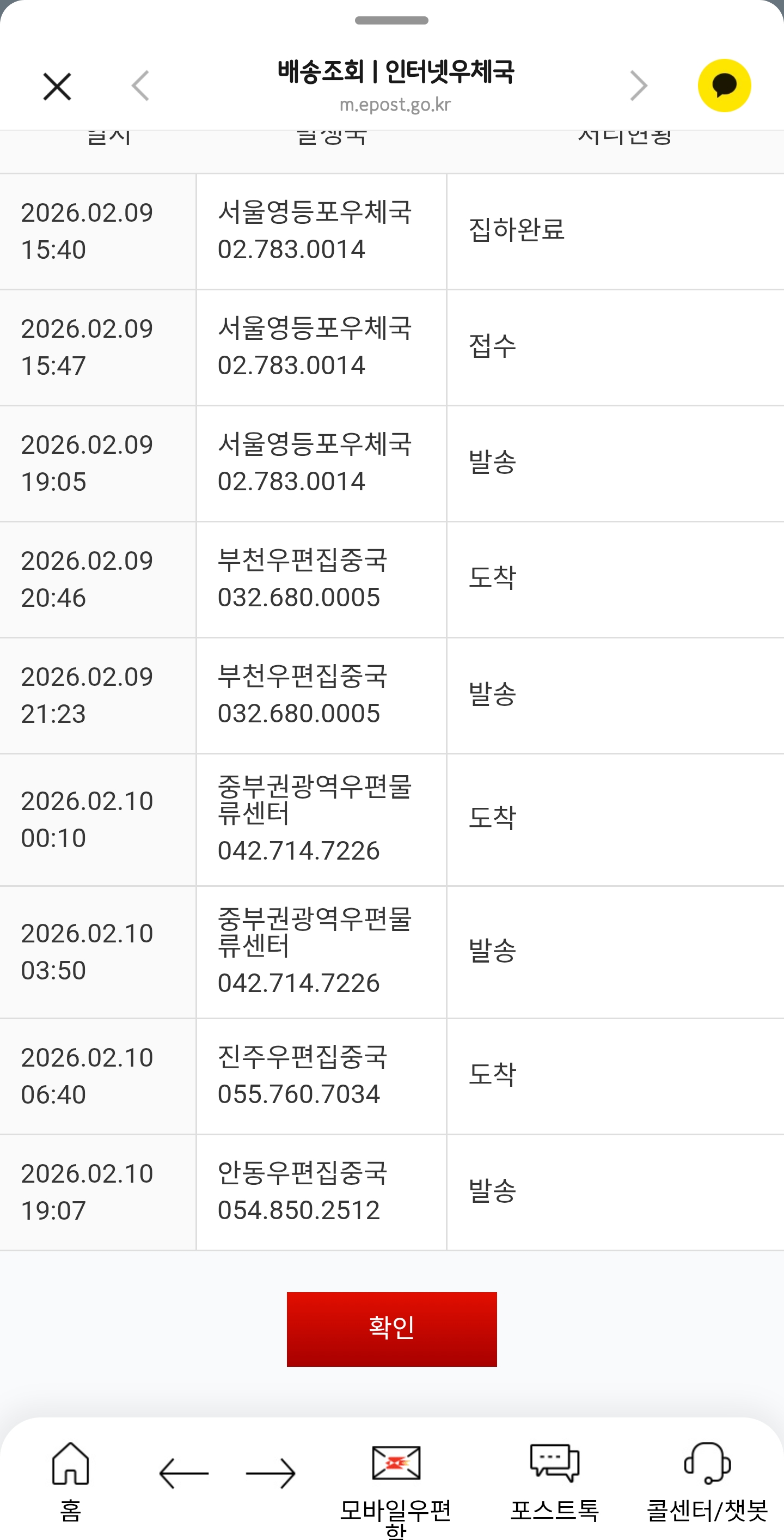Image resolution: width=784 pixels, height=1540 pixels.
Task: Go back using the top chevron arrow
Action: tap(140, 86)
